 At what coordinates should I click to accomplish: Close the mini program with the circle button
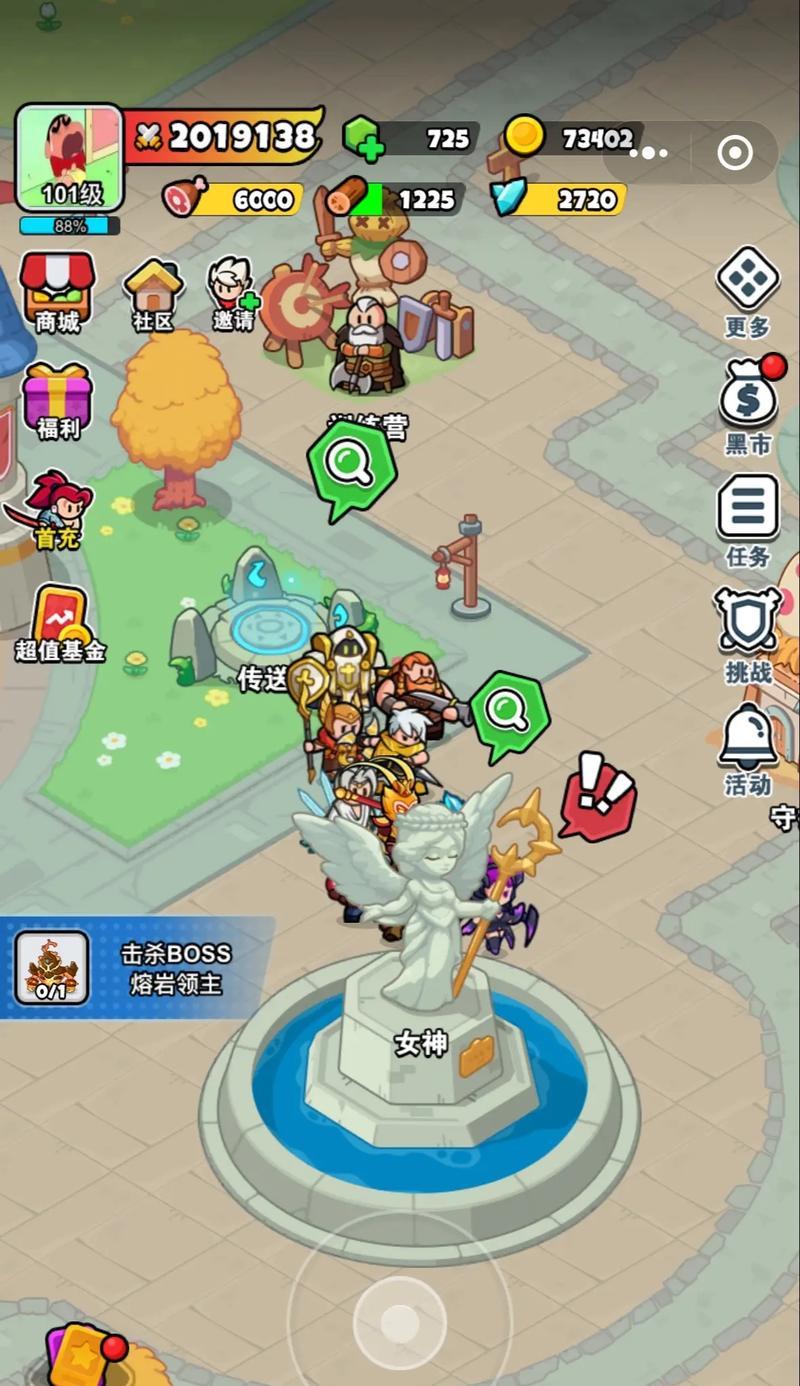click(735, 153)
